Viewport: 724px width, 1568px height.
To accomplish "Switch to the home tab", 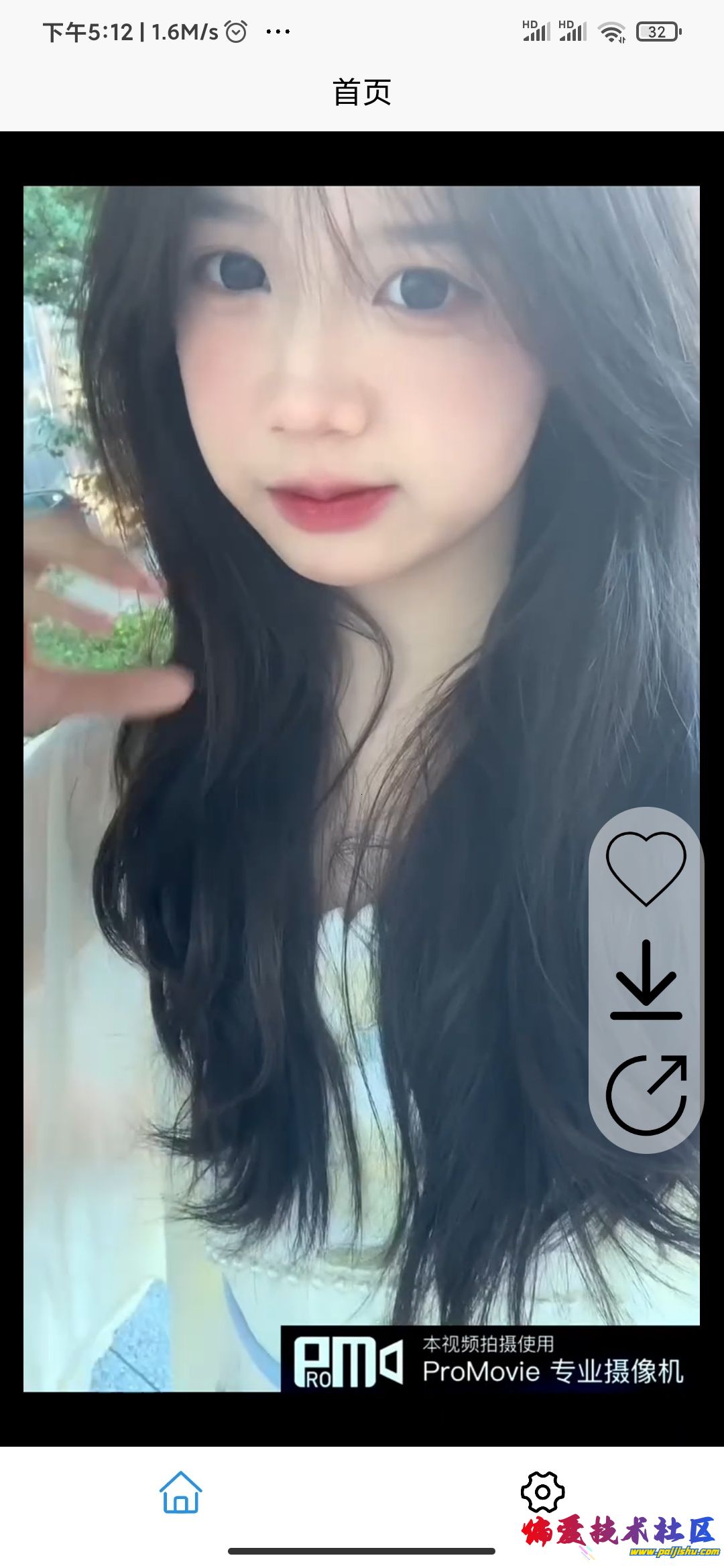I will tap(180, 1492).
